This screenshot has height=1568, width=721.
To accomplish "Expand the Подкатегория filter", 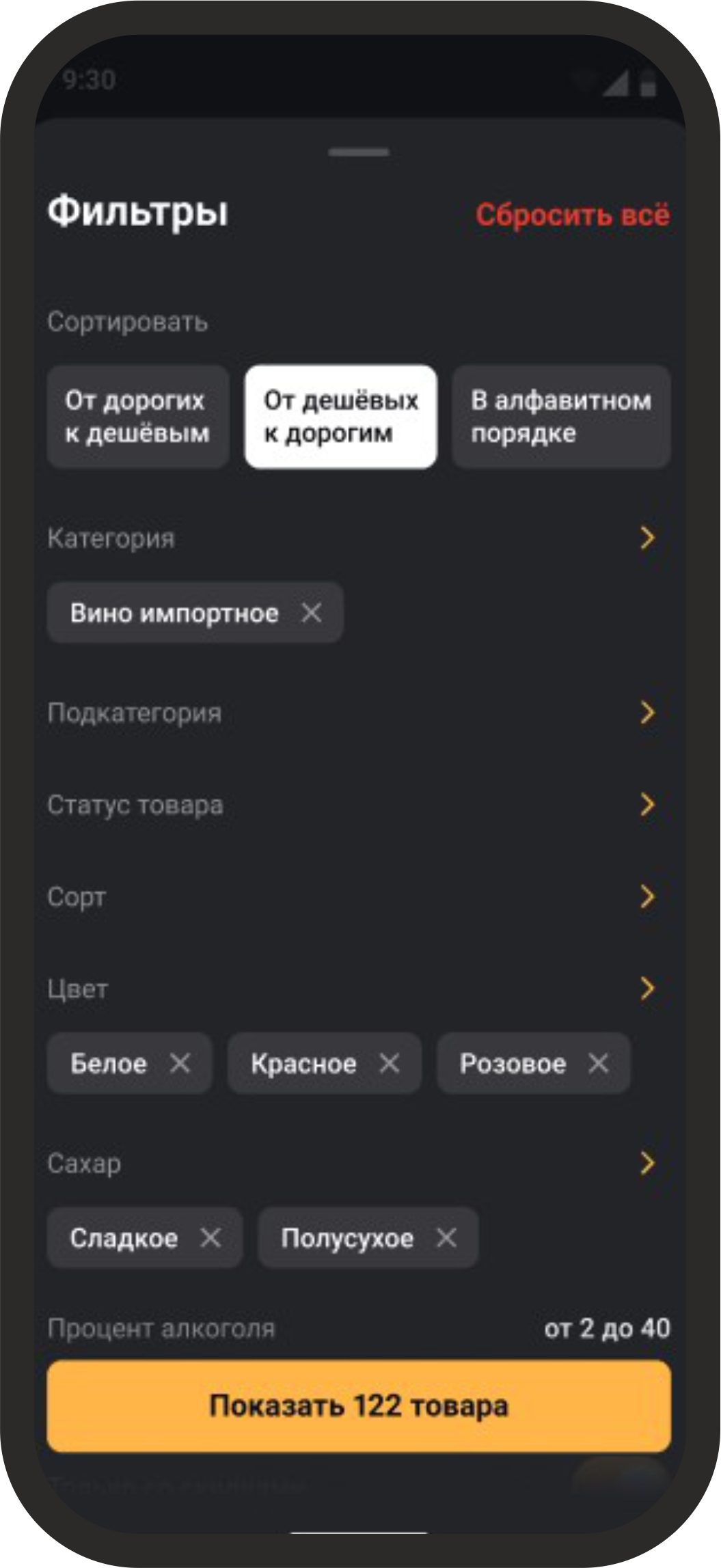I will (647, 713).
